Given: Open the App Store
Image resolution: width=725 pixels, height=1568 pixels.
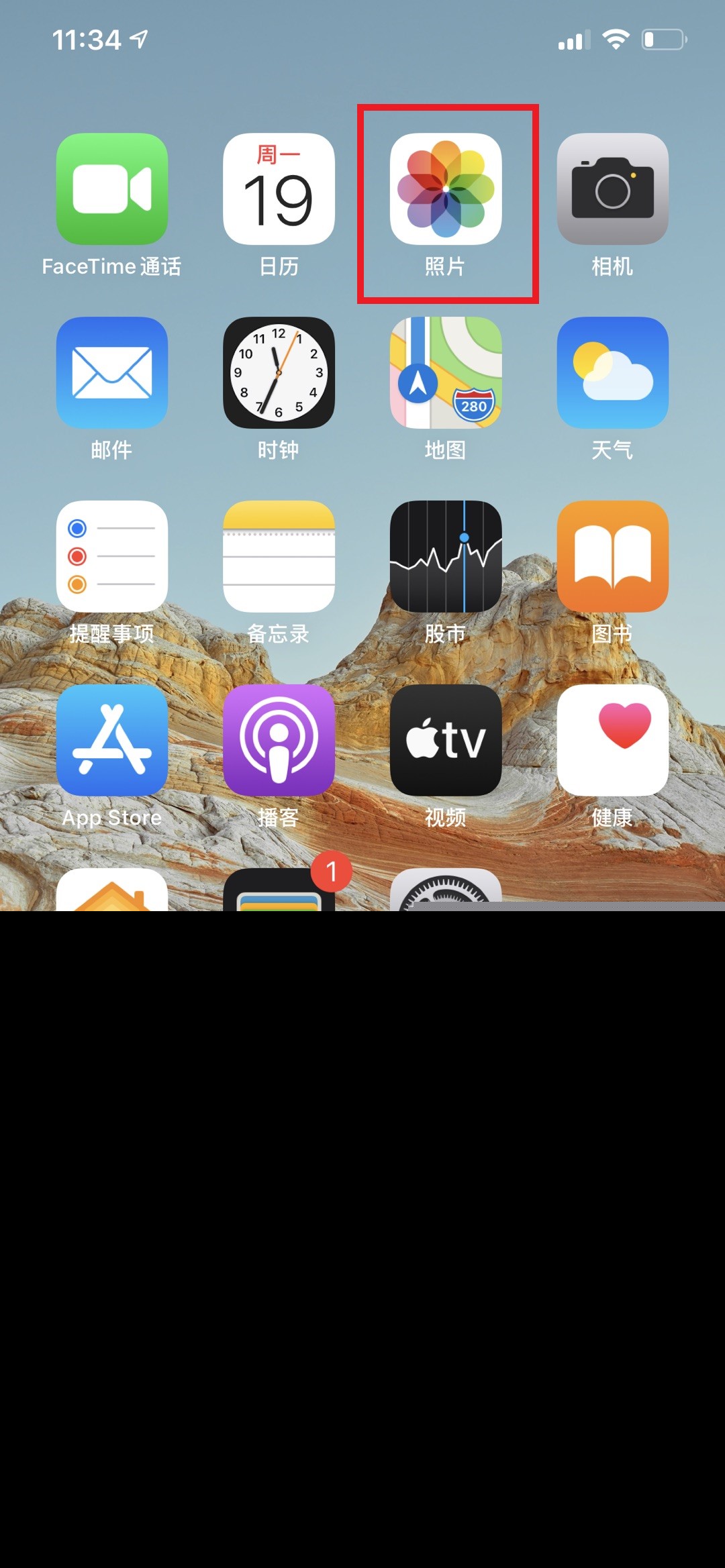Looking at the screenshot, I should [x=111, y=740].
